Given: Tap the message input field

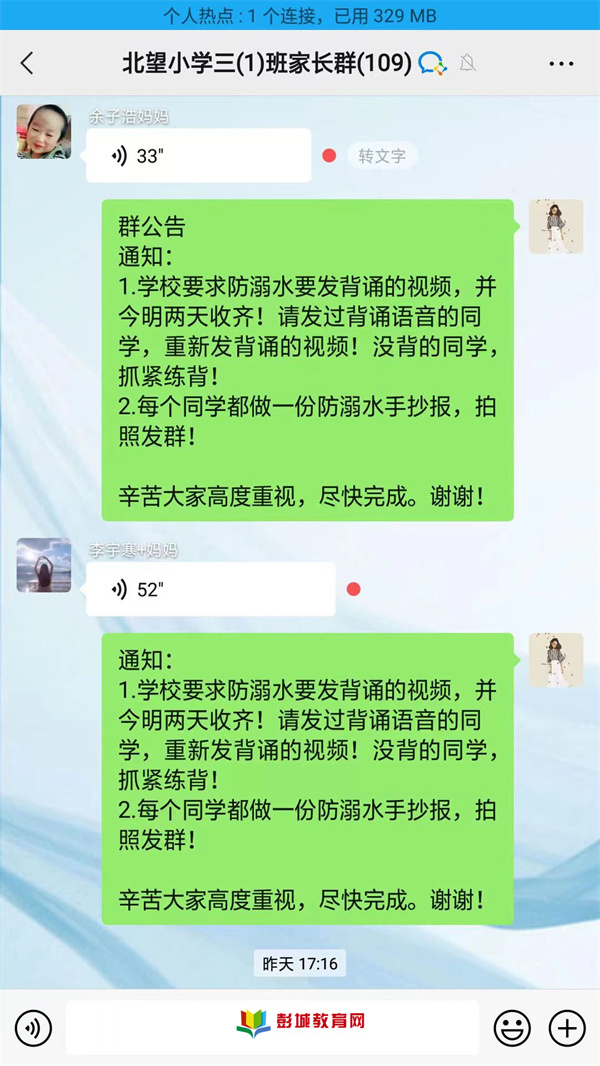Looking at the screenshot, I should (272, 1027).
